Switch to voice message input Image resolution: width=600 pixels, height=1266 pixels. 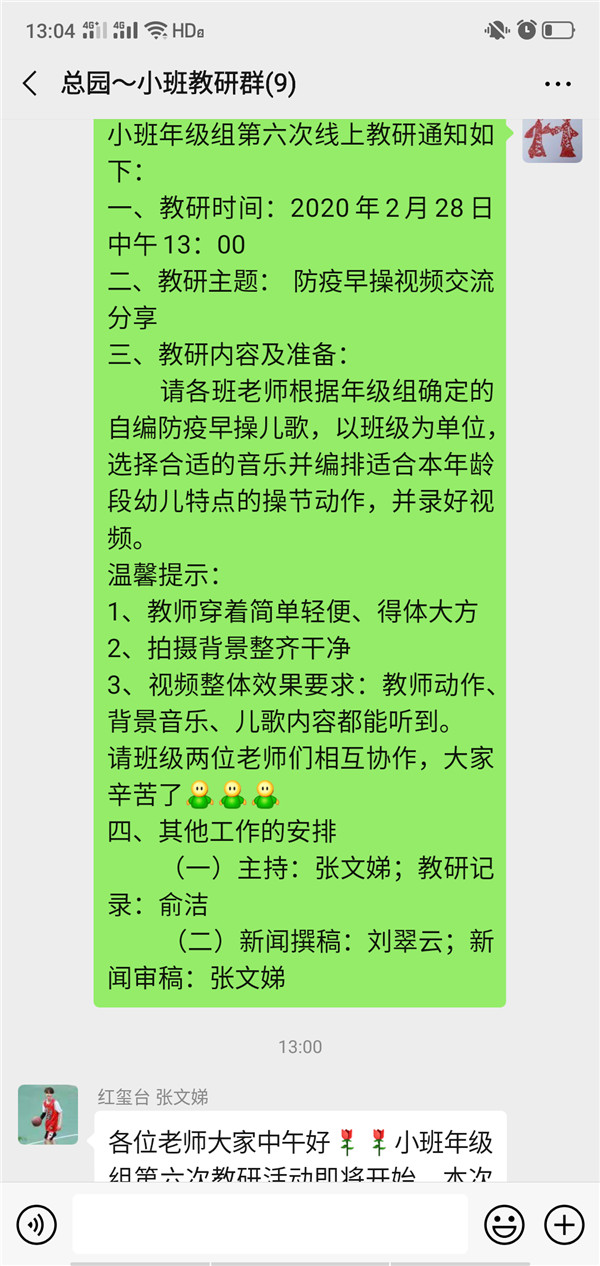tap(37, 1224)
